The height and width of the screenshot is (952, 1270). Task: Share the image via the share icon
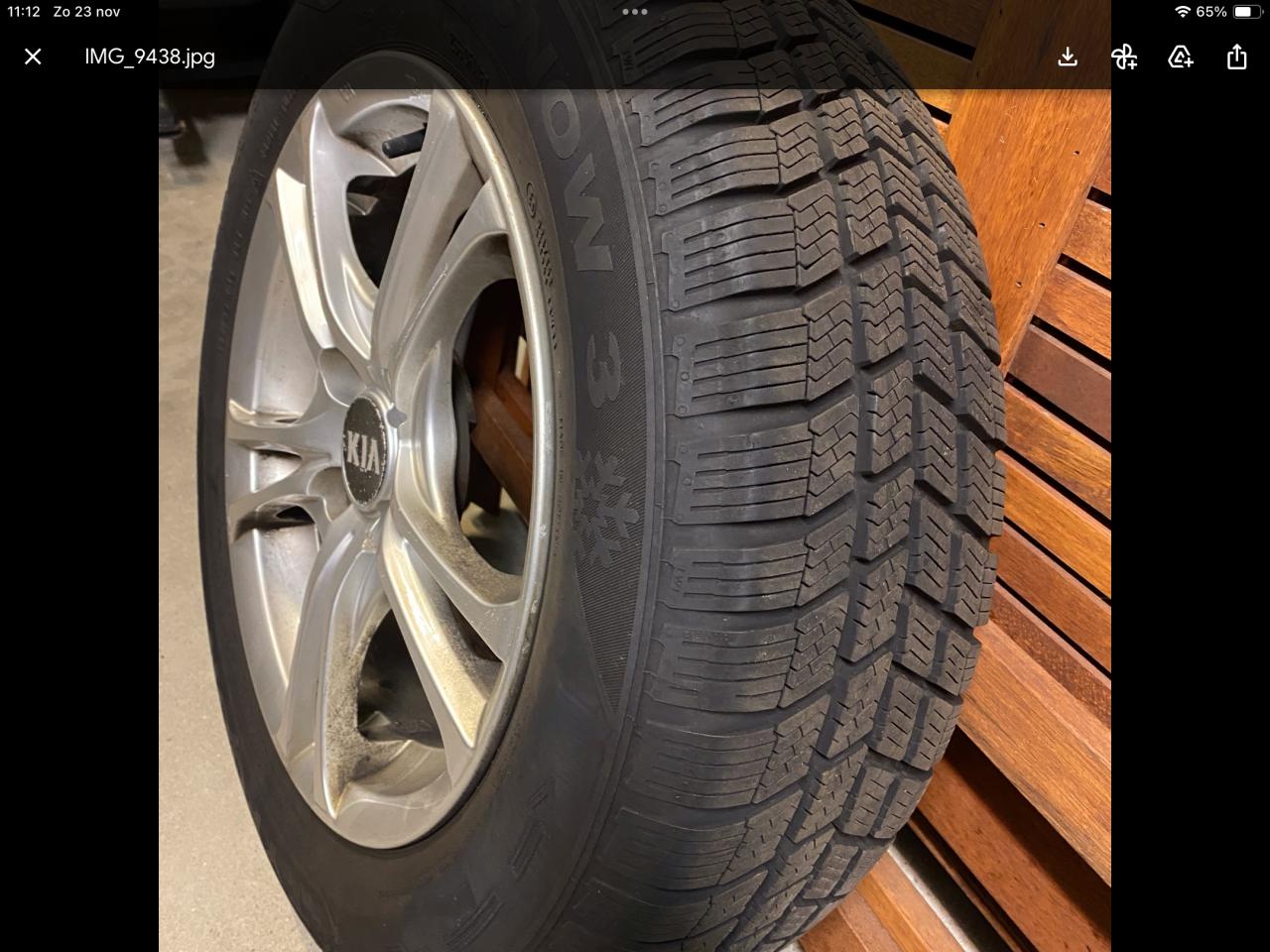point(1236,57)
